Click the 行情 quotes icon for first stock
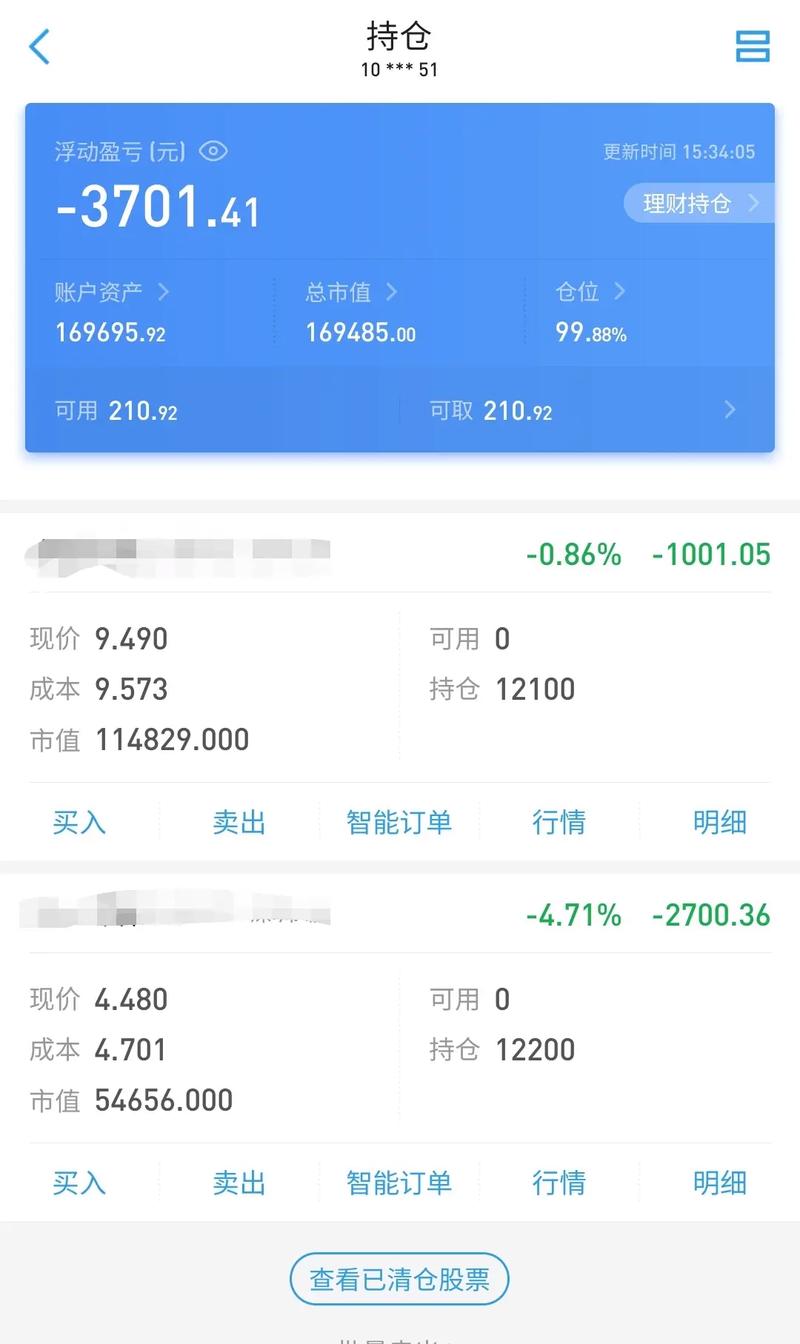Viewport: 800px width, 1344px height. coord(559,822)
